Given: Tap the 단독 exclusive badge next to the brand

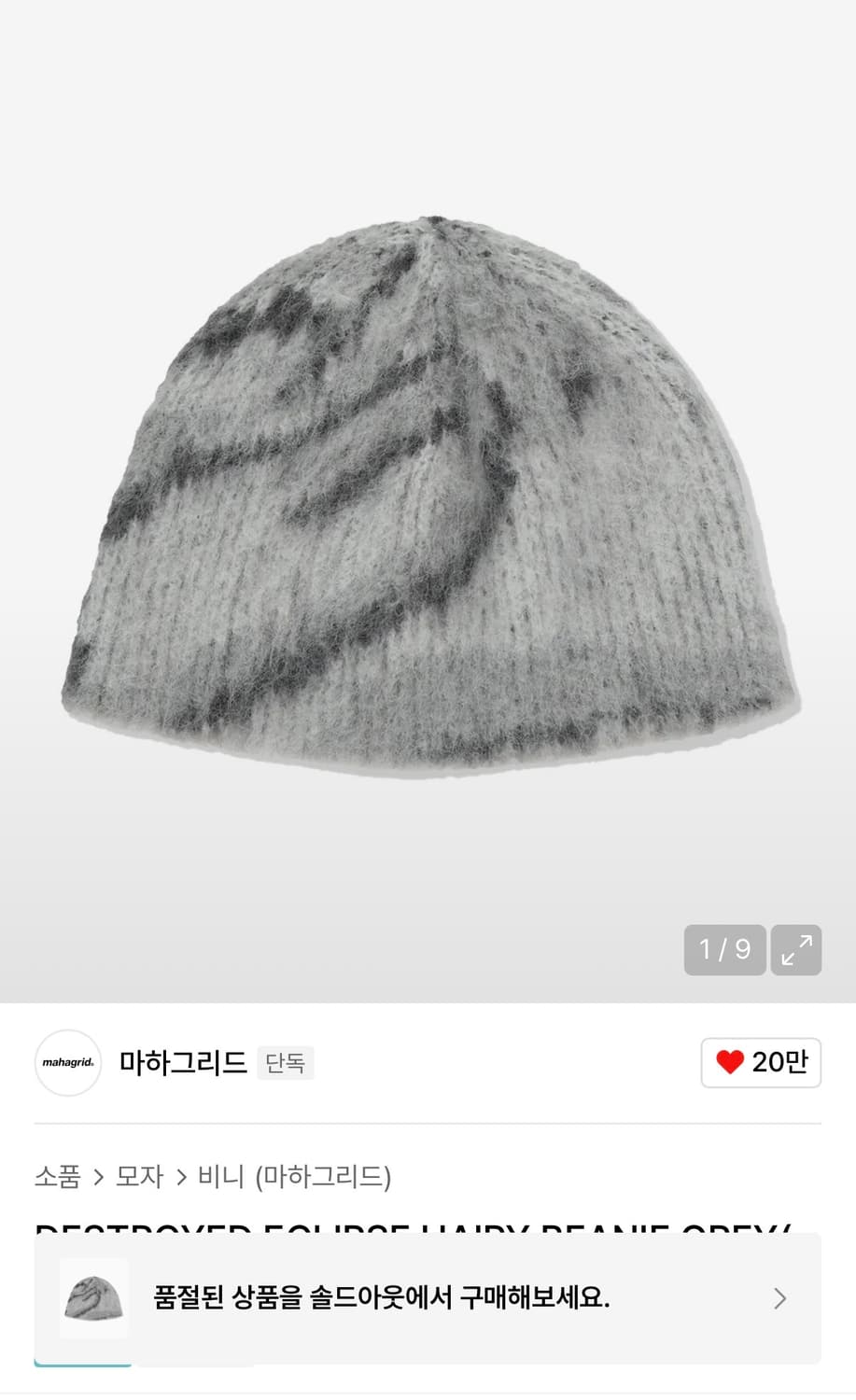Looking at the screenshot, I should pos(286,1063).
